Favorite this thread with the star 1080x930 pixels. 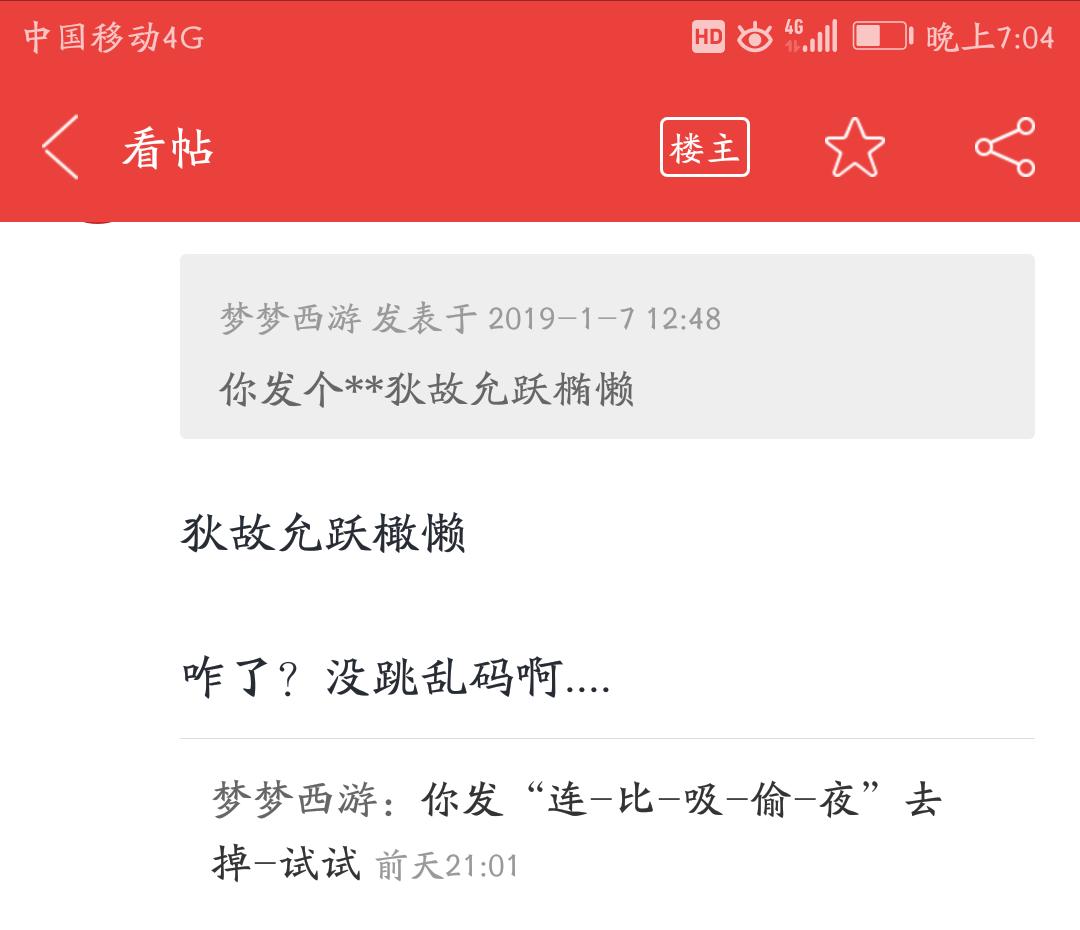(855, 148)
